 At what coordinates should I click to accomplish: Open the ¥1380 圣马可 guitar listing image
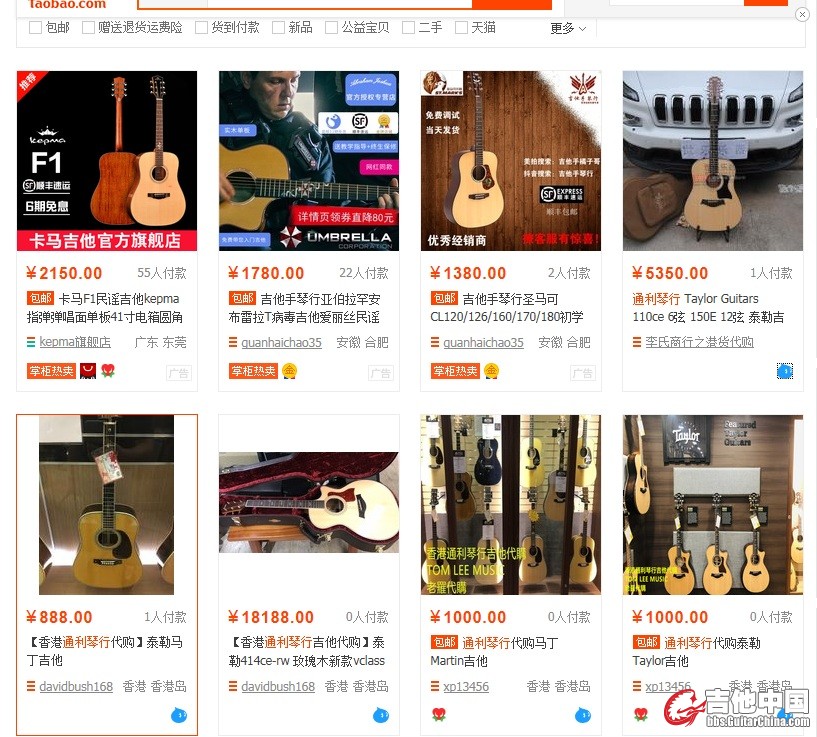pyautogui.click(x=511, y=160)
